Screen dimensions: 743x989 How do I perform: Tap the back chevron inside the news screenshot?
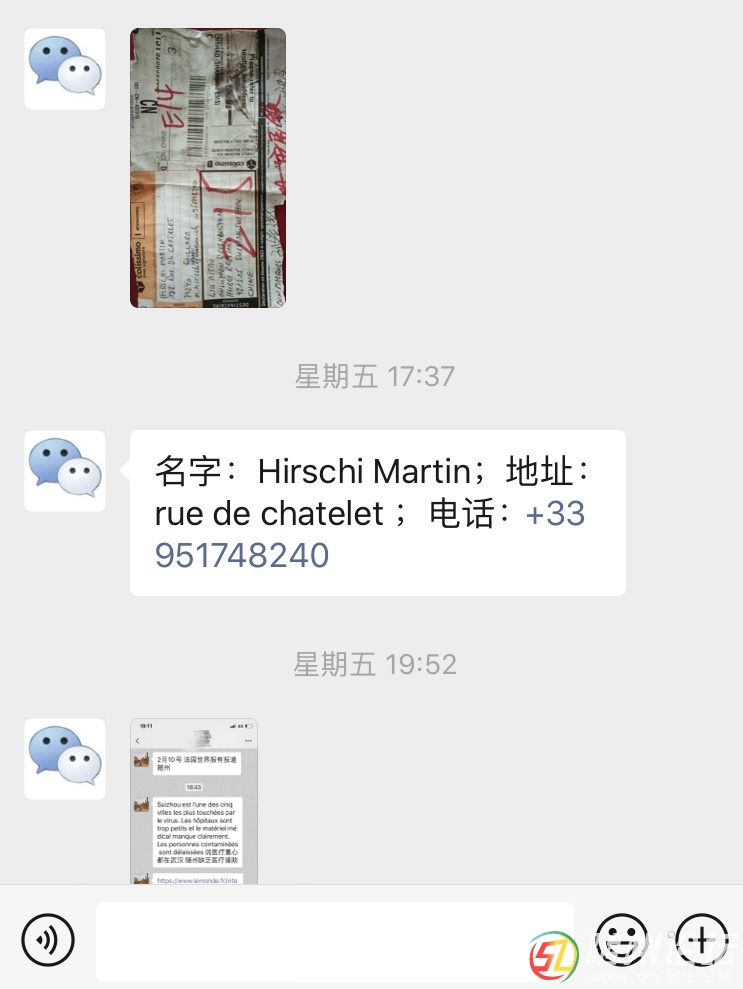137,740
